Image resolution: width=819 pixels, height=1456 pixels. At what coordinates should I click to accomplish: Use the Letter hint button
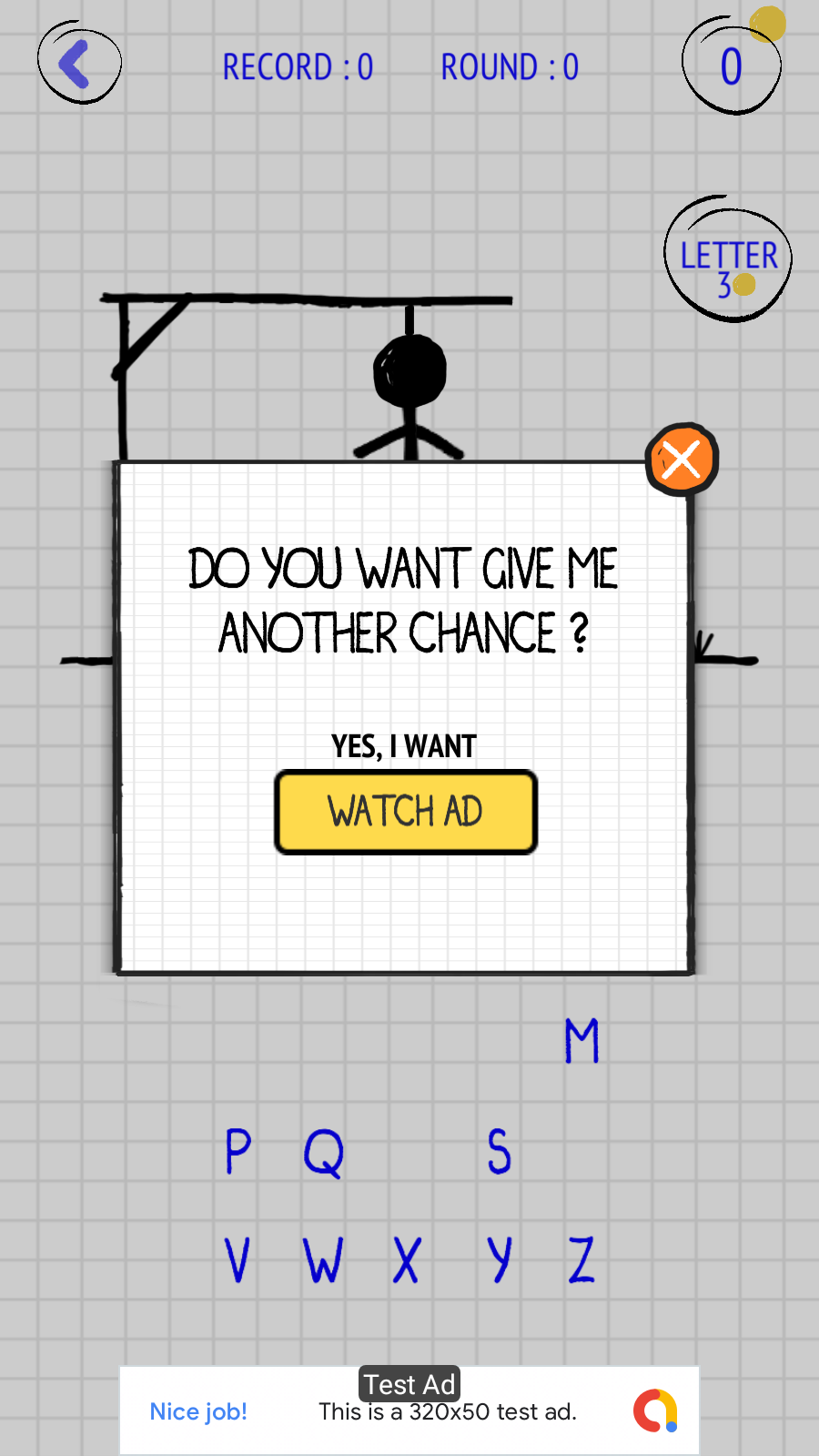pyautogui.click(x=729, y=261)
